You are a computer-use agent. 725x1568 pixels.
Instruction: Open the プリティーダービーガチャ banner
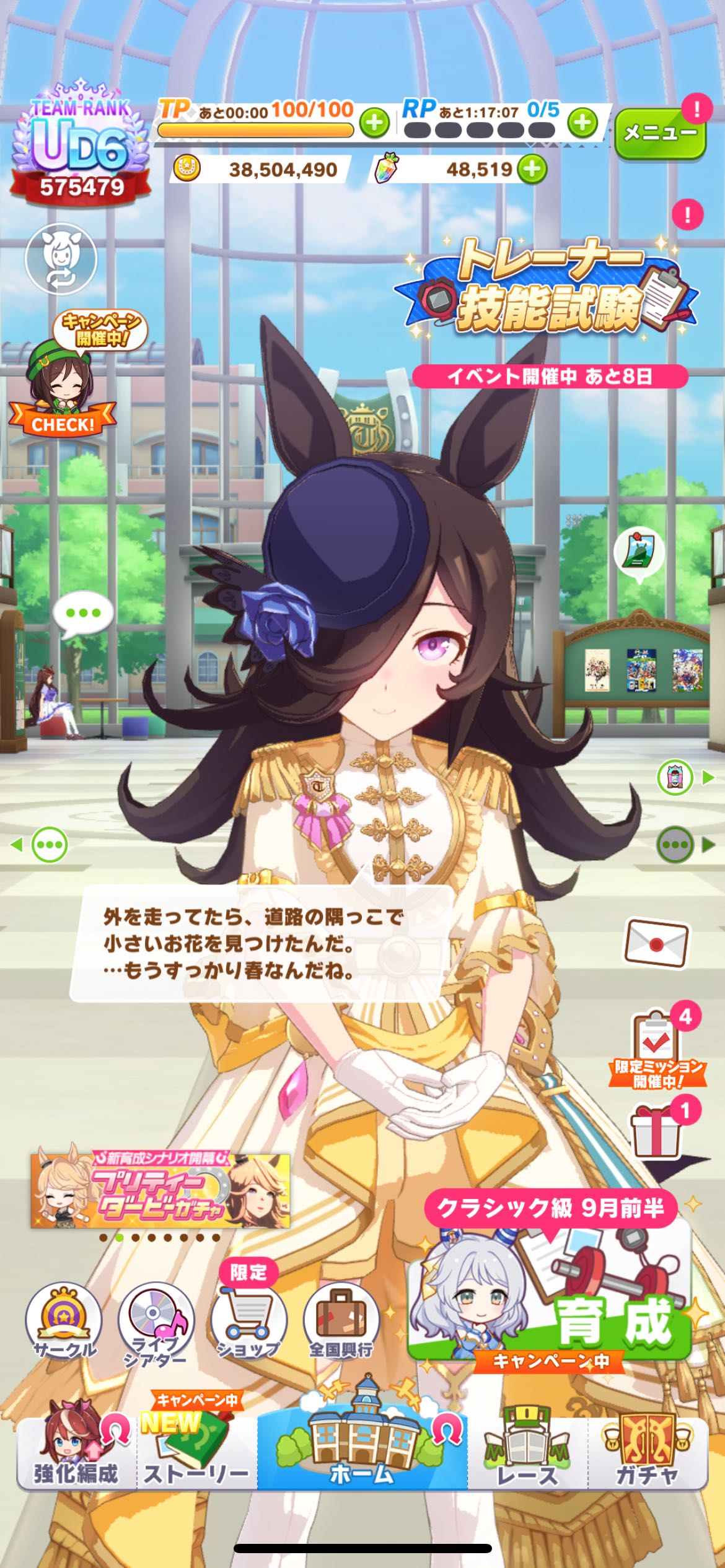pos(160,1191)
